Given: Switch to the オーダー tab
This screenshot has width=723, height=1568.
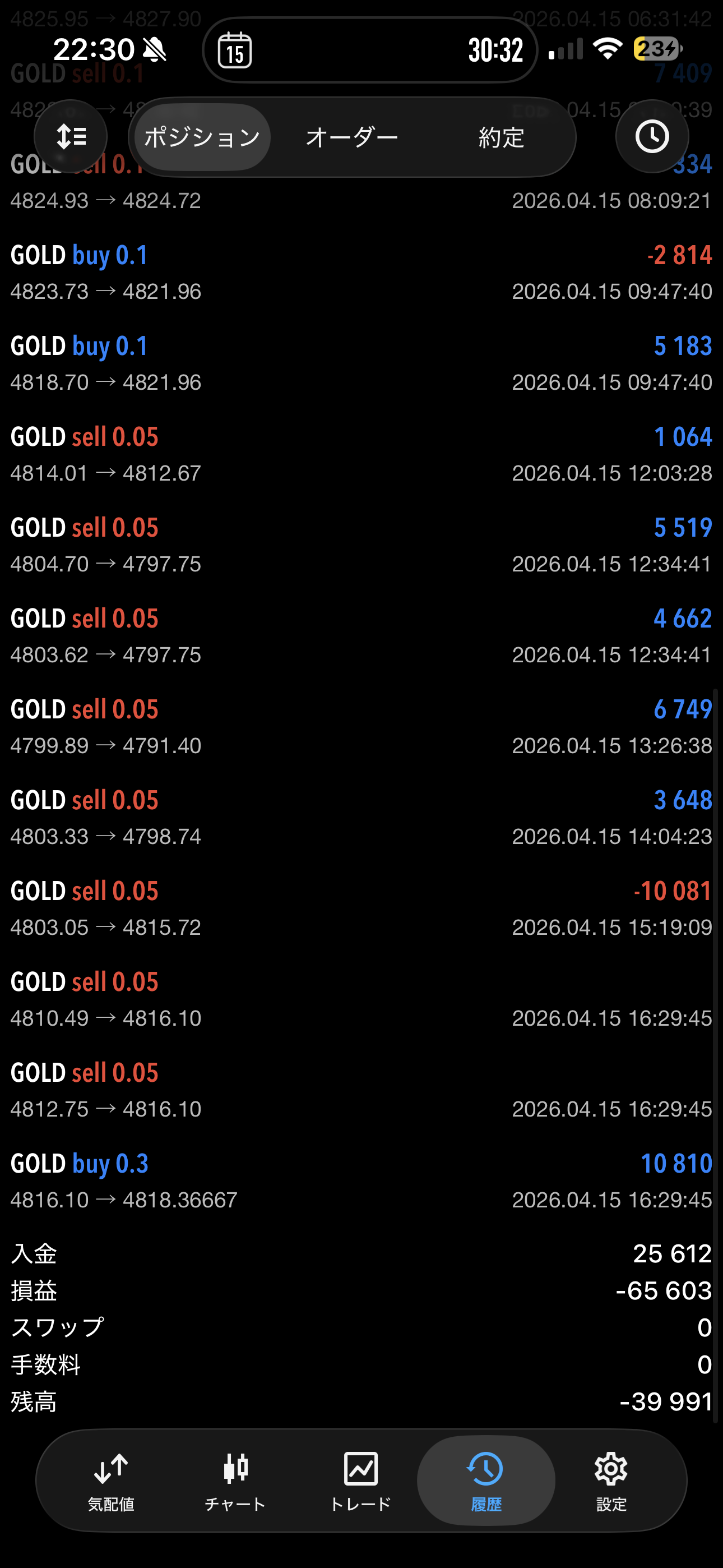Looking at the screenshot, I should point(352,137).
